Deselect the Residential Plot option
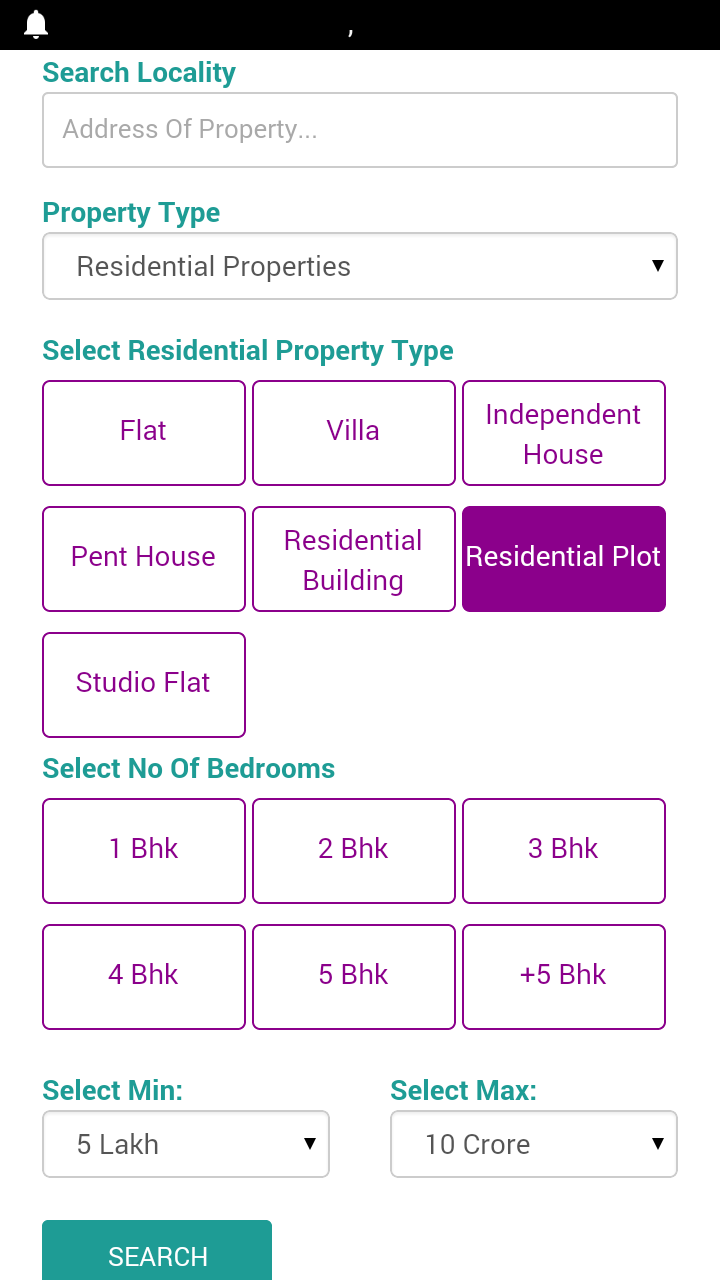The width and height of the screenshot is (720, 1280). coord(563,558)
